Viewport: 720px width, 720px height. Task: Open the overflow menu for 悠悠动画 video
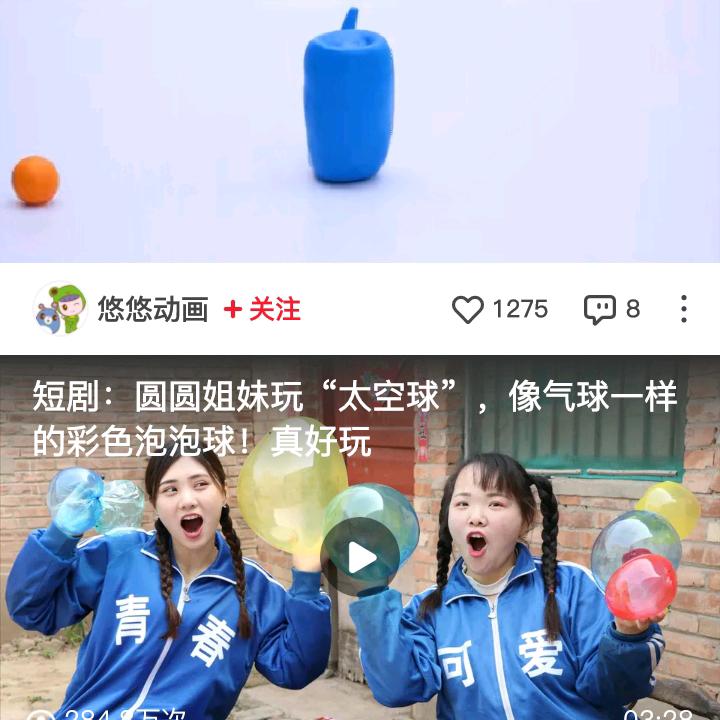684,309
